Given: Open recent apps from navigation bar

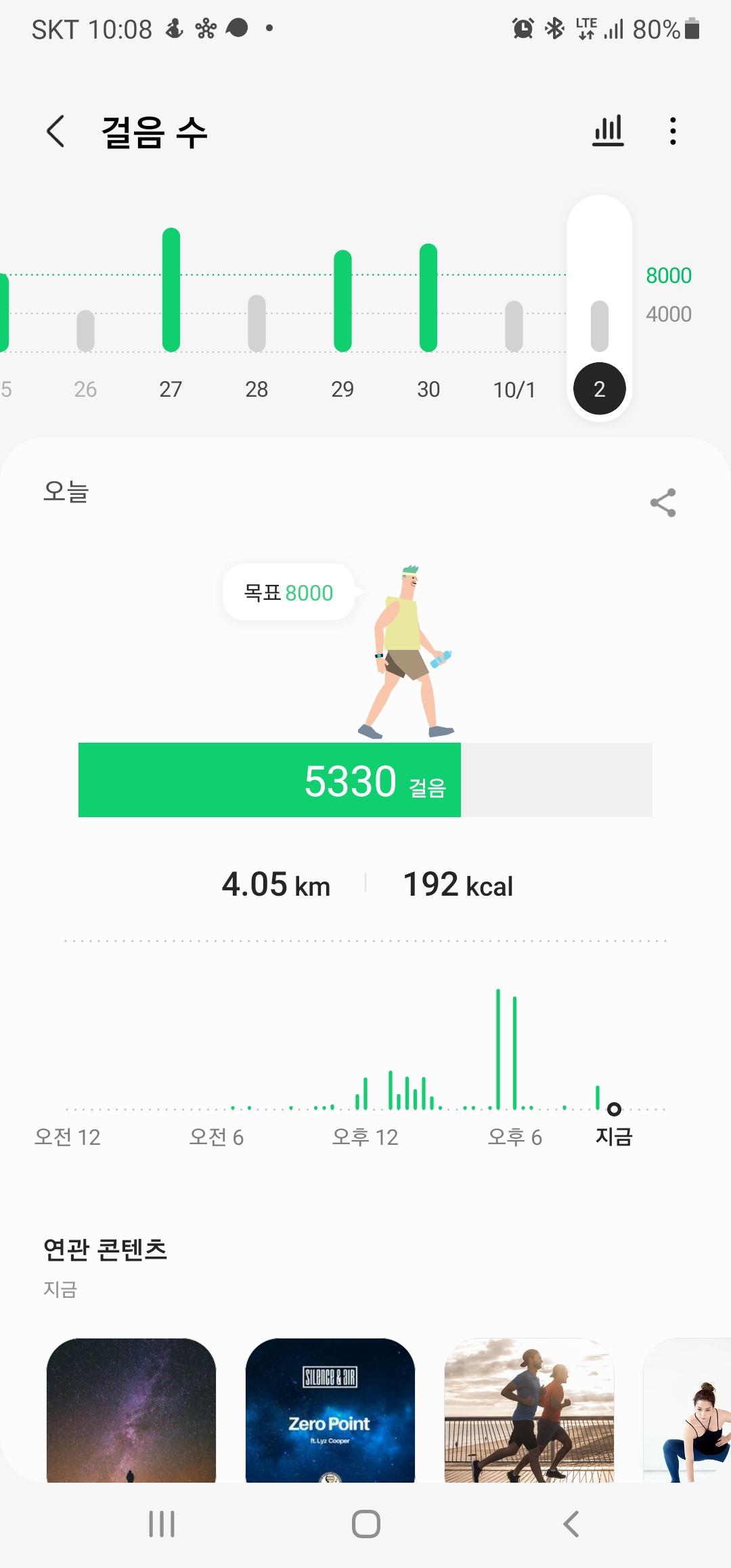Looking at the screenshot, I should (x=162, y=1524).
